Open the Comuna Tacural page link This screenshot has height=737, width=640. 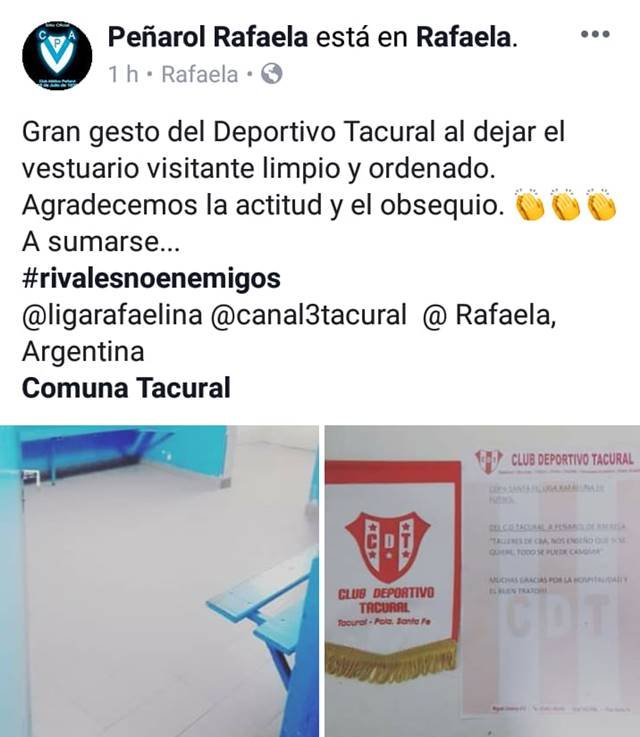click(126, 387)
